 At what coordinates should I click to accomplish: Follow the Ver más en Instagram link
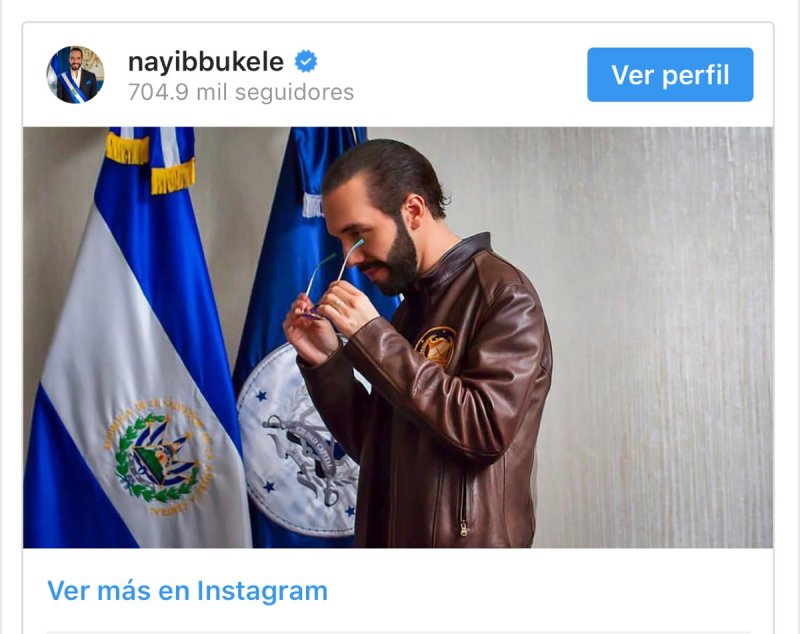coord(187,590)
